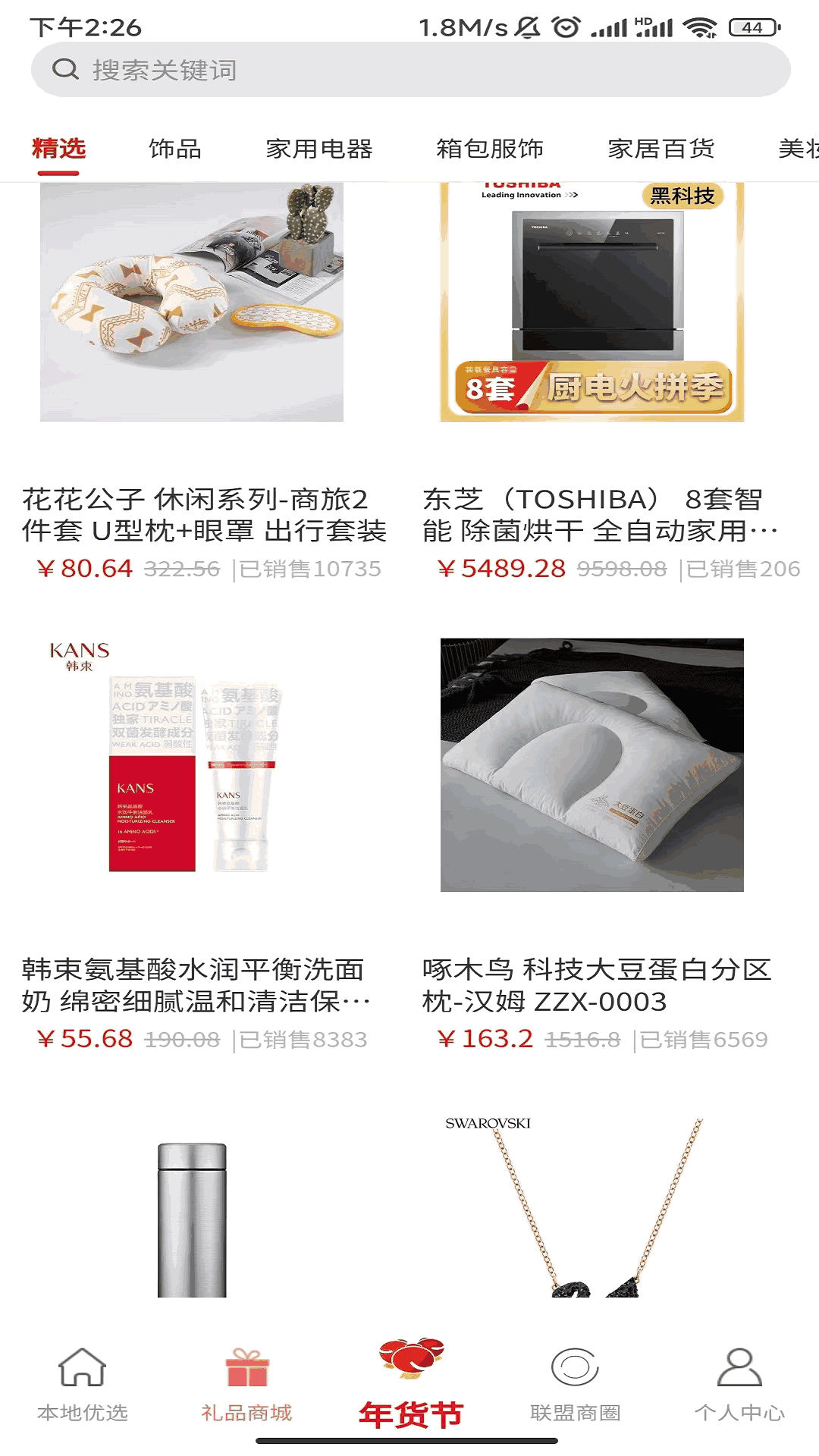Screen dimensions: 819x1456
Task: Open the 年货节 promotion tab
Action: pos(410,1384)
